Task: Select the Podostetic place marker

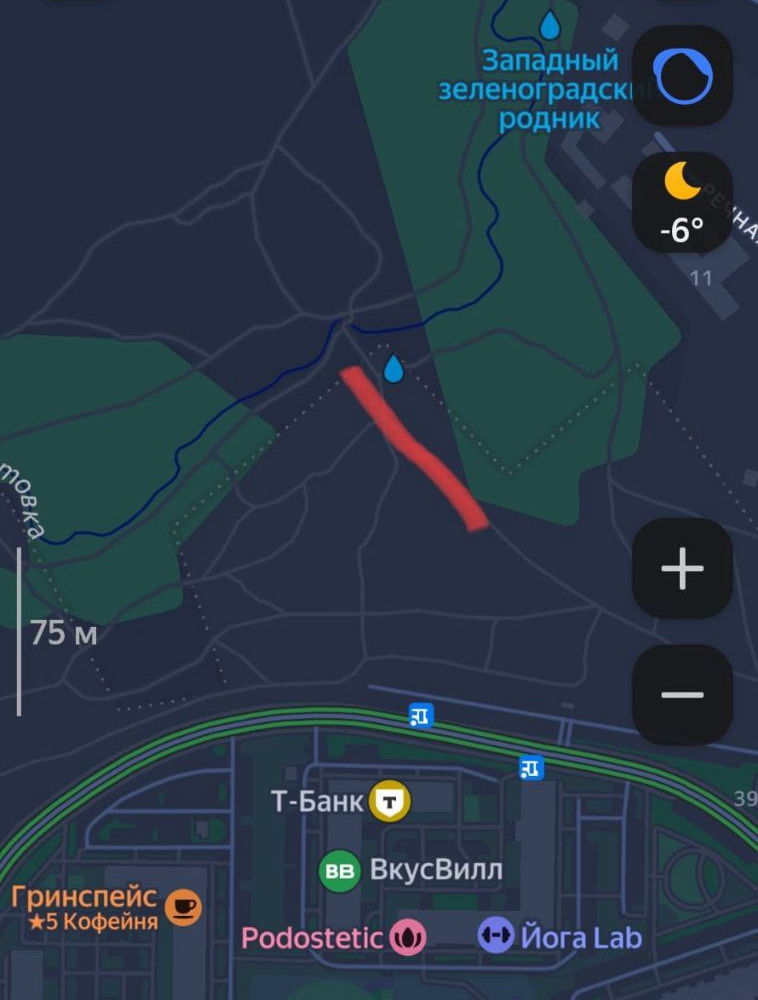Action: pos(407,937)
